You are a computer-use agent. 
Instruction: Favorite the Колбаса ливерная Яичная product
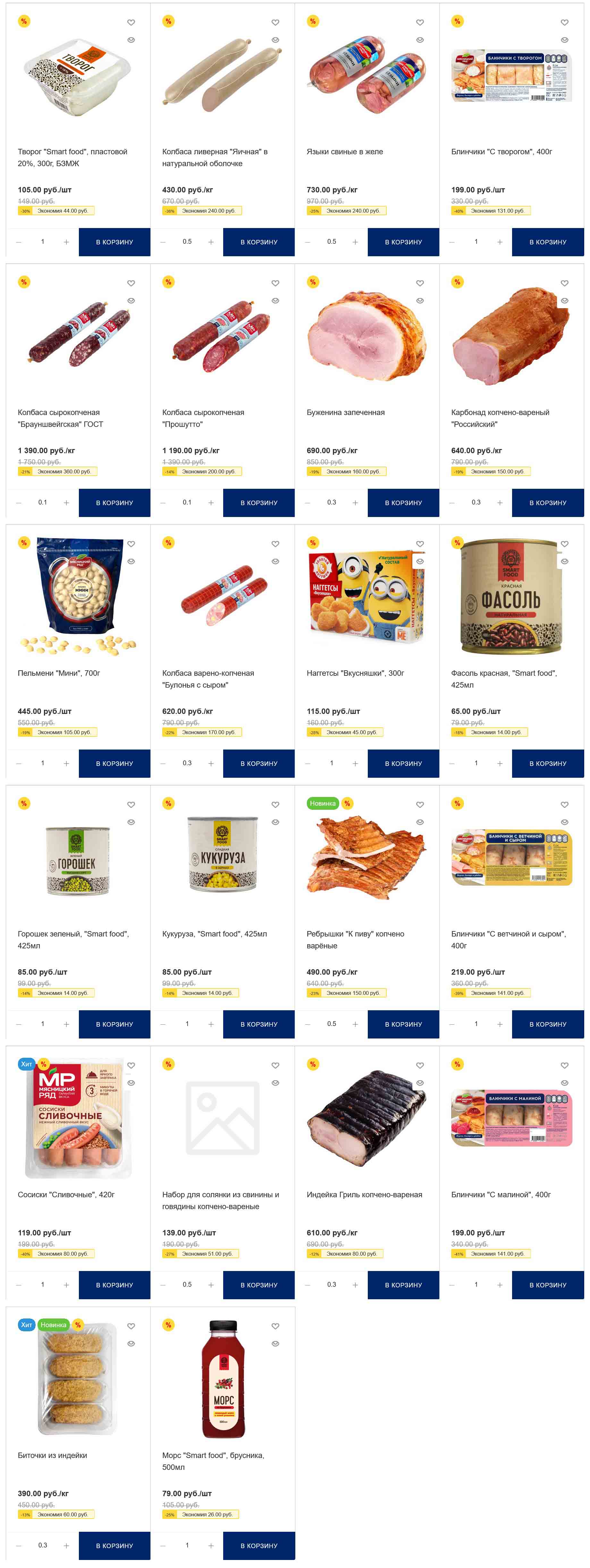275,22
